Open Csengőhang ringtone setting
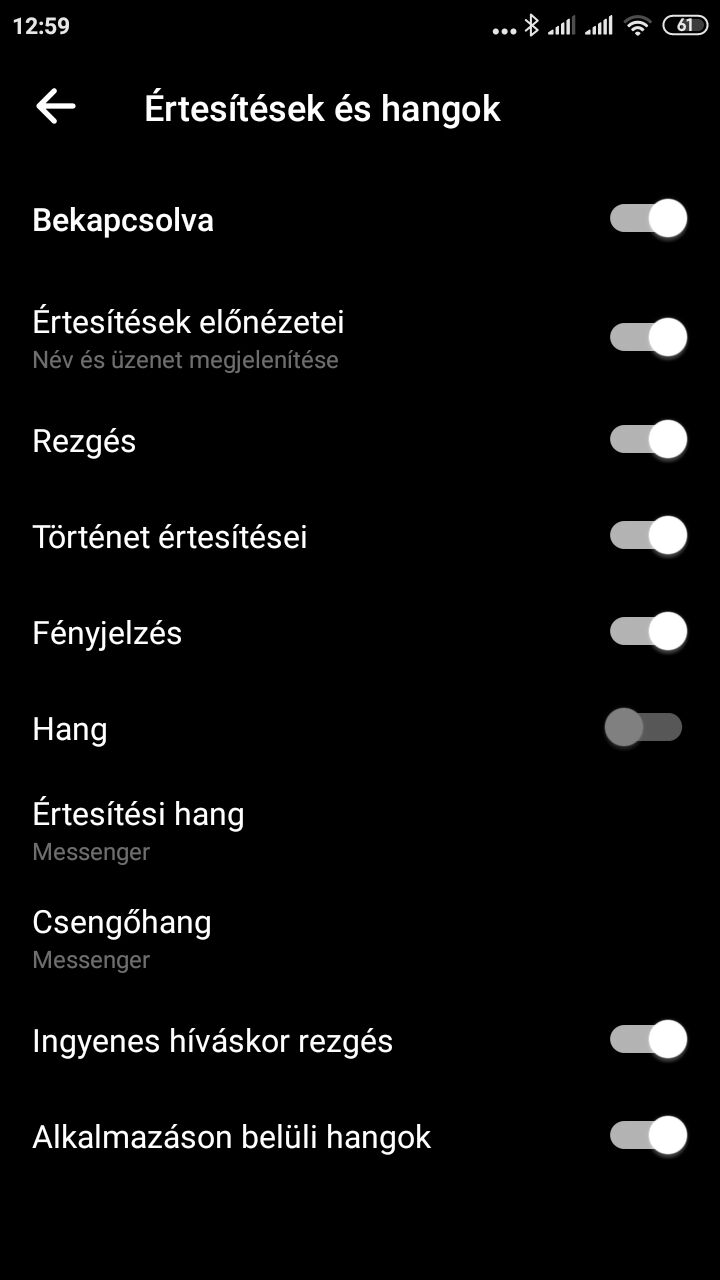Screen dimensions: 720x1280 coord(360,938)
